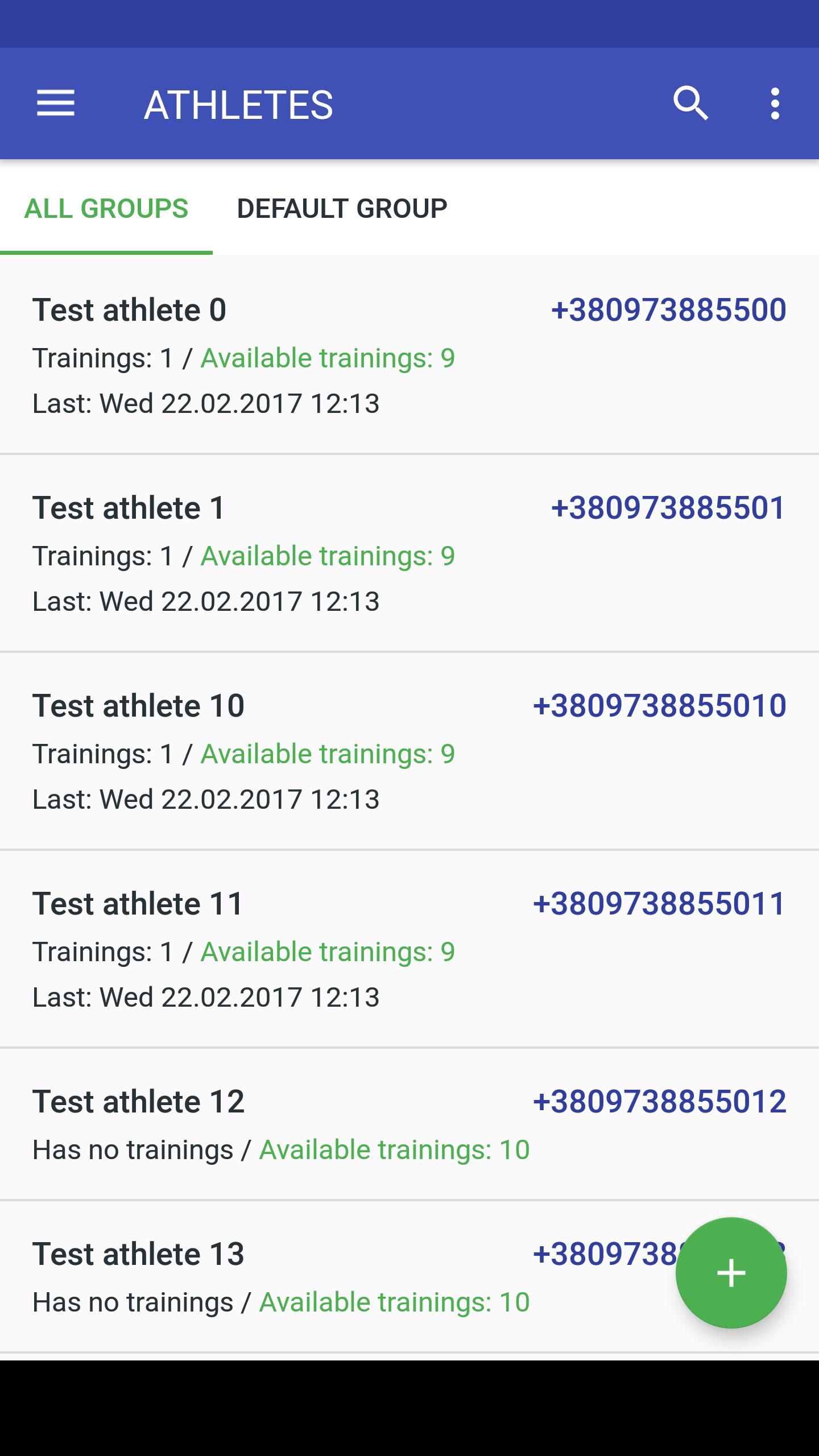
Task: Call phone number +380973885500
Action: pyautogui.click(x=668, y=311)
